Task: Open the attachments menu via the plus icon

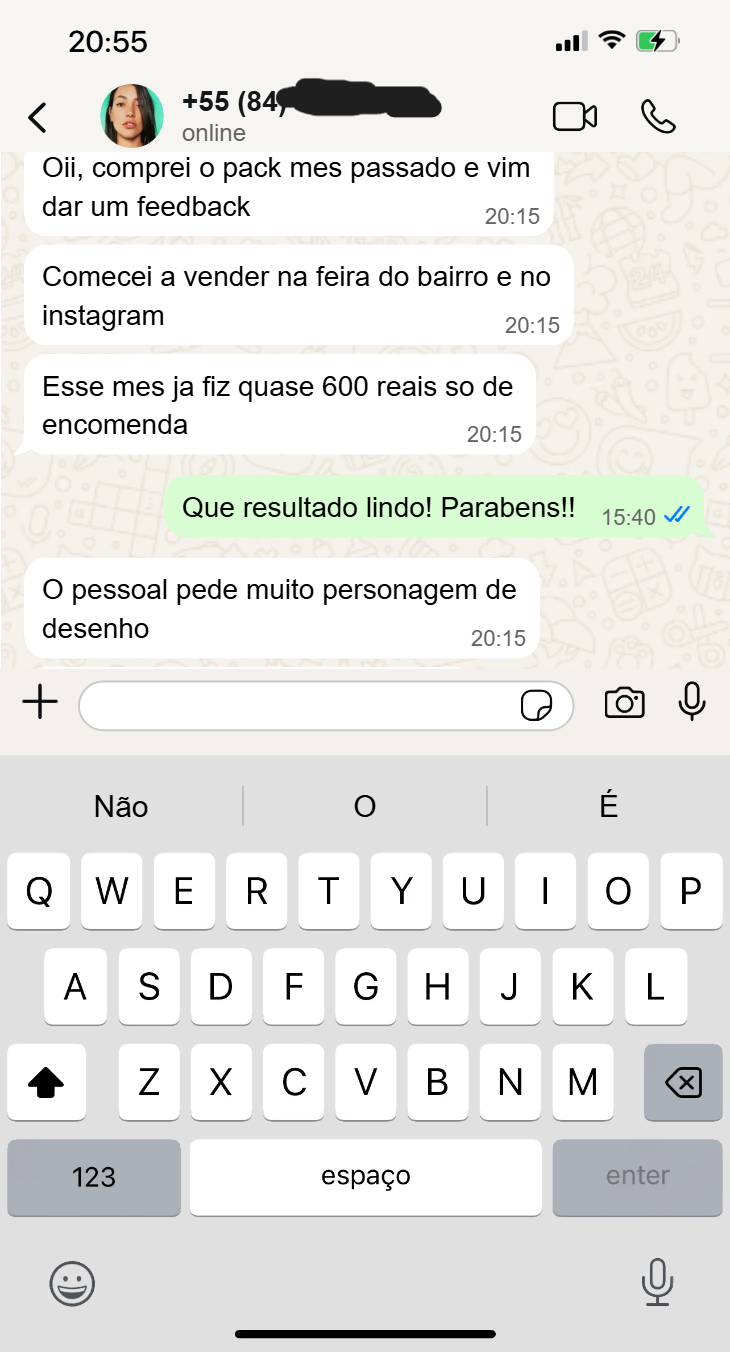Action: (40, 703)
